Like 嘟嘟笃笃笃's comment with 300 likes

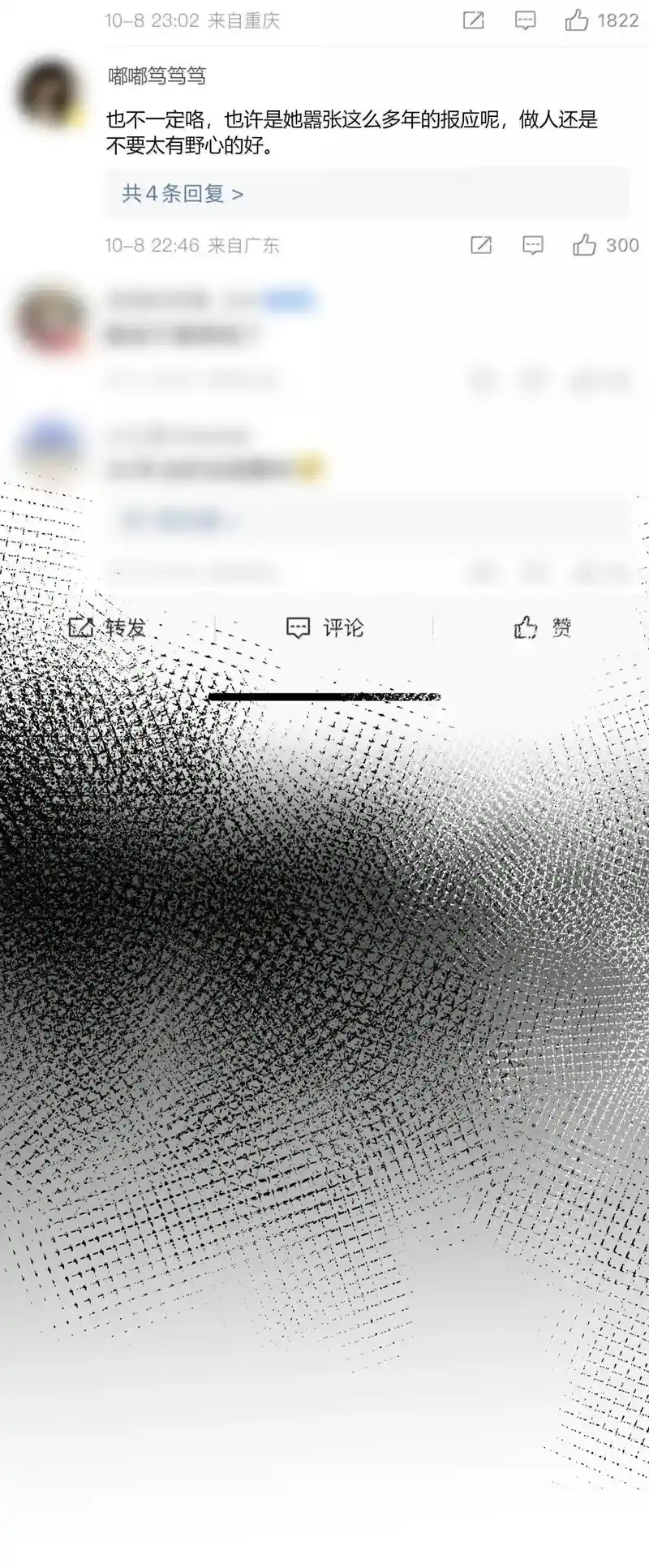(584, 245)
